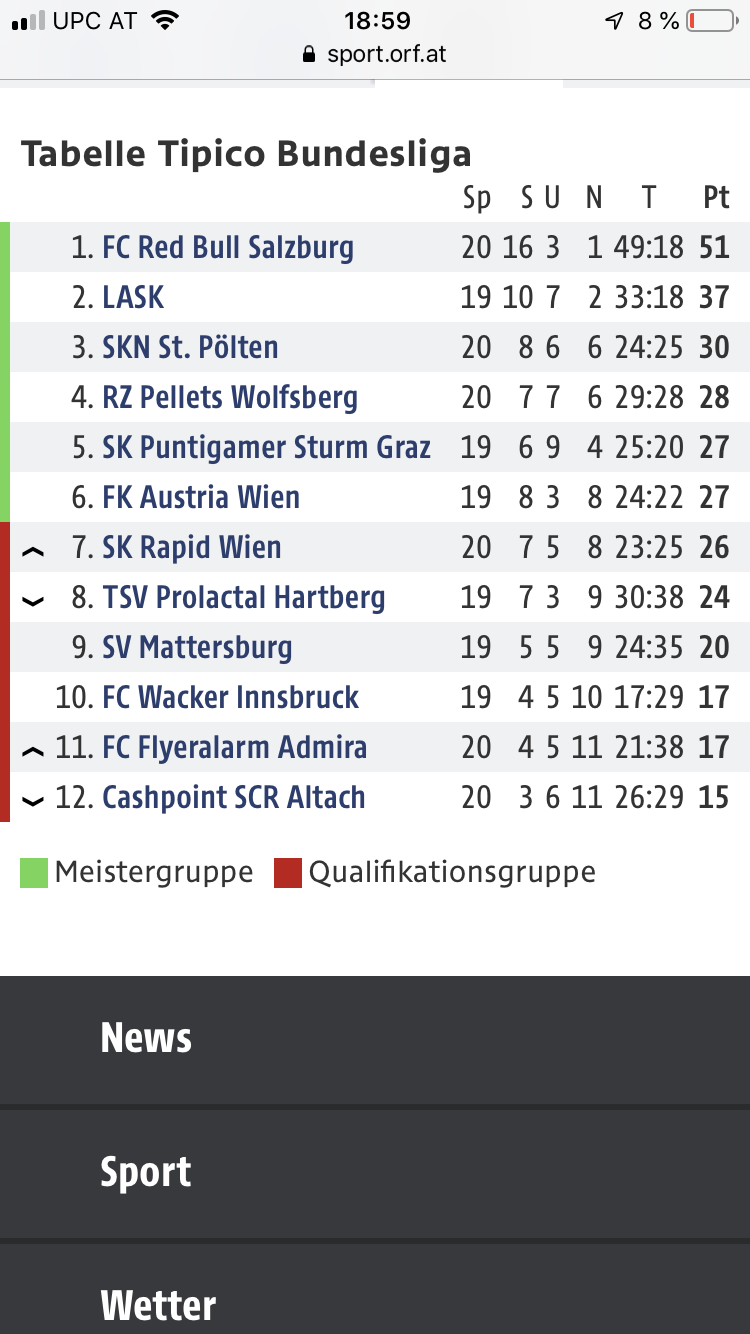Tap the sport.orf.at address bar
Image resolution: width=750 pixels, height=1334 pixels.
tap(375, 54)
